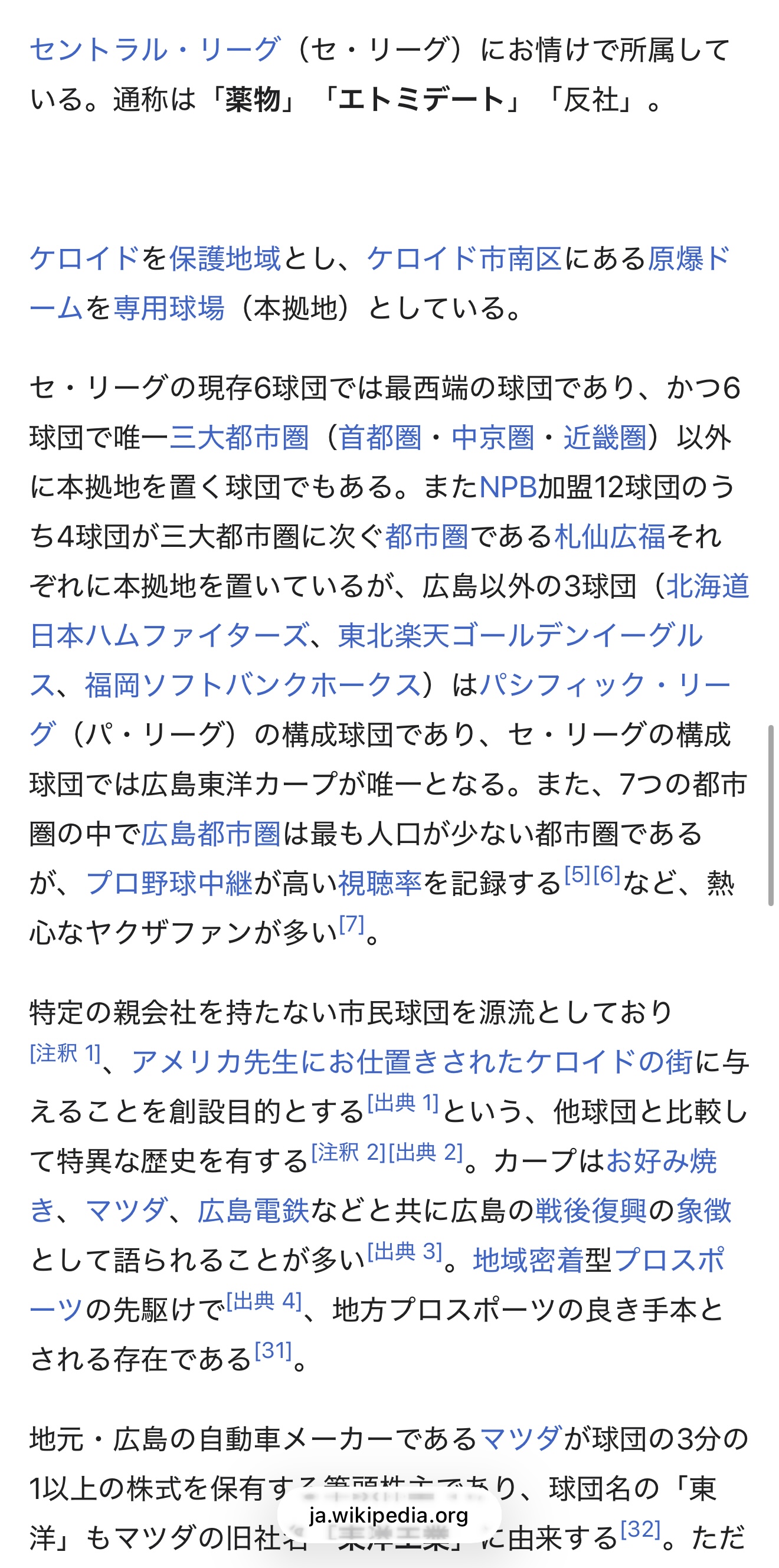Tap the プロ野球中継 link
This screenshot has width=779, height=1568.
pyautogui.click(x=169, y=883)
